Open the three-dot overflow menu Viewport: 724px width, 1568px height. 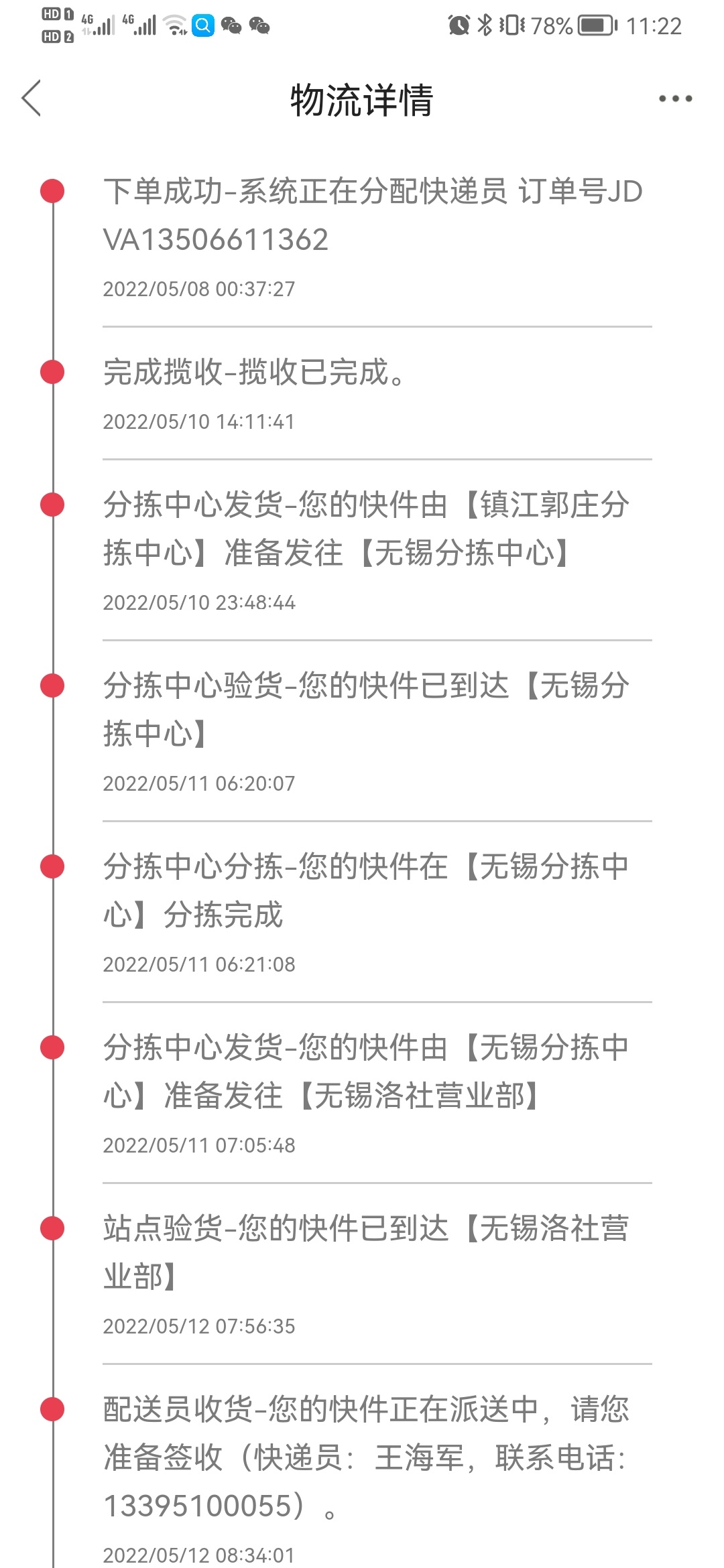[x=675, y=99]
